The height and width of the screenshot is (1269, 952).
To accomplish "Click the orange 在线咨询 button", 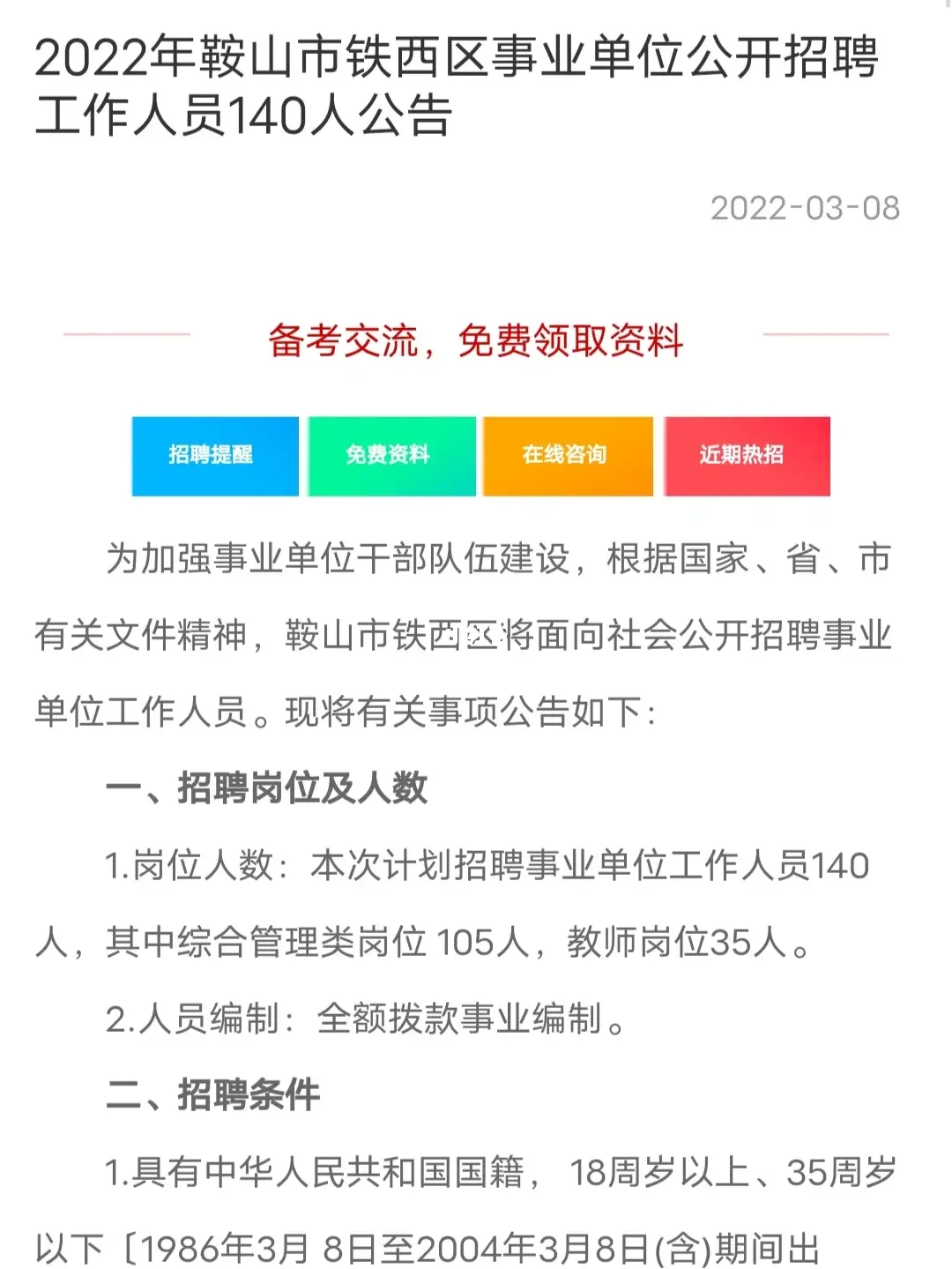I will point(569,455).
